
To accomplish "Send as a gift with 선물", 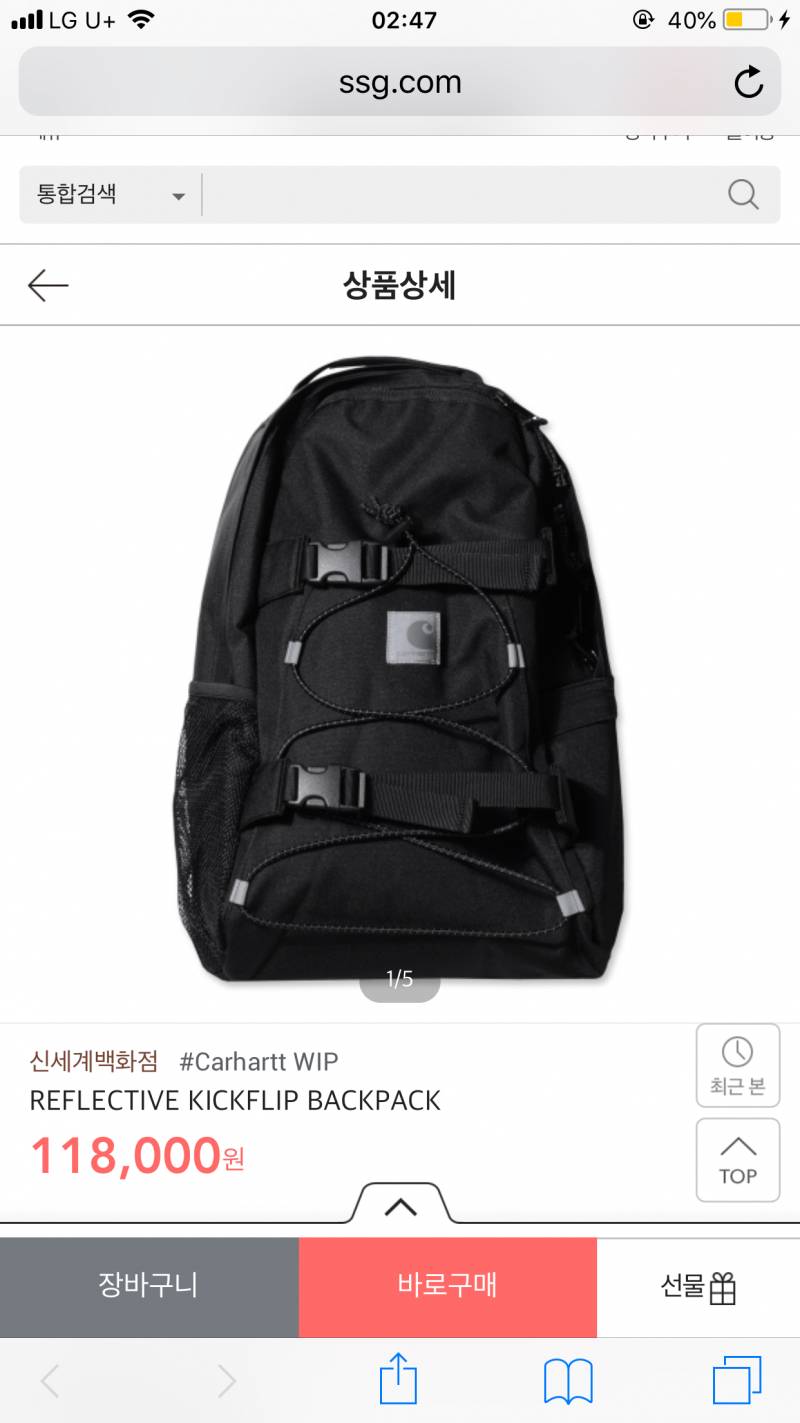I will click(698, 1286).
